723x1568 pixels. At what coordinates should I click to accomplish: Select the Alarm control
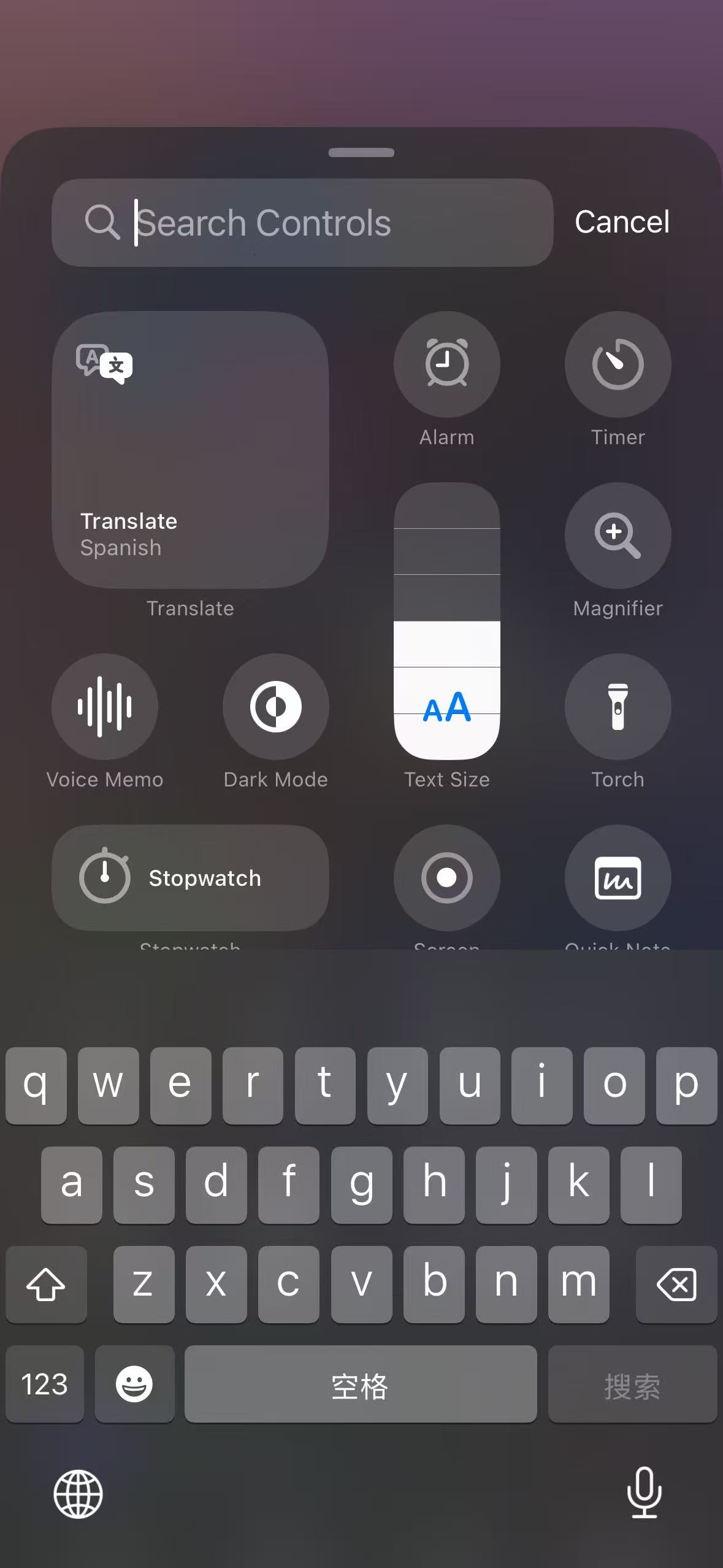tap(446, 364)
